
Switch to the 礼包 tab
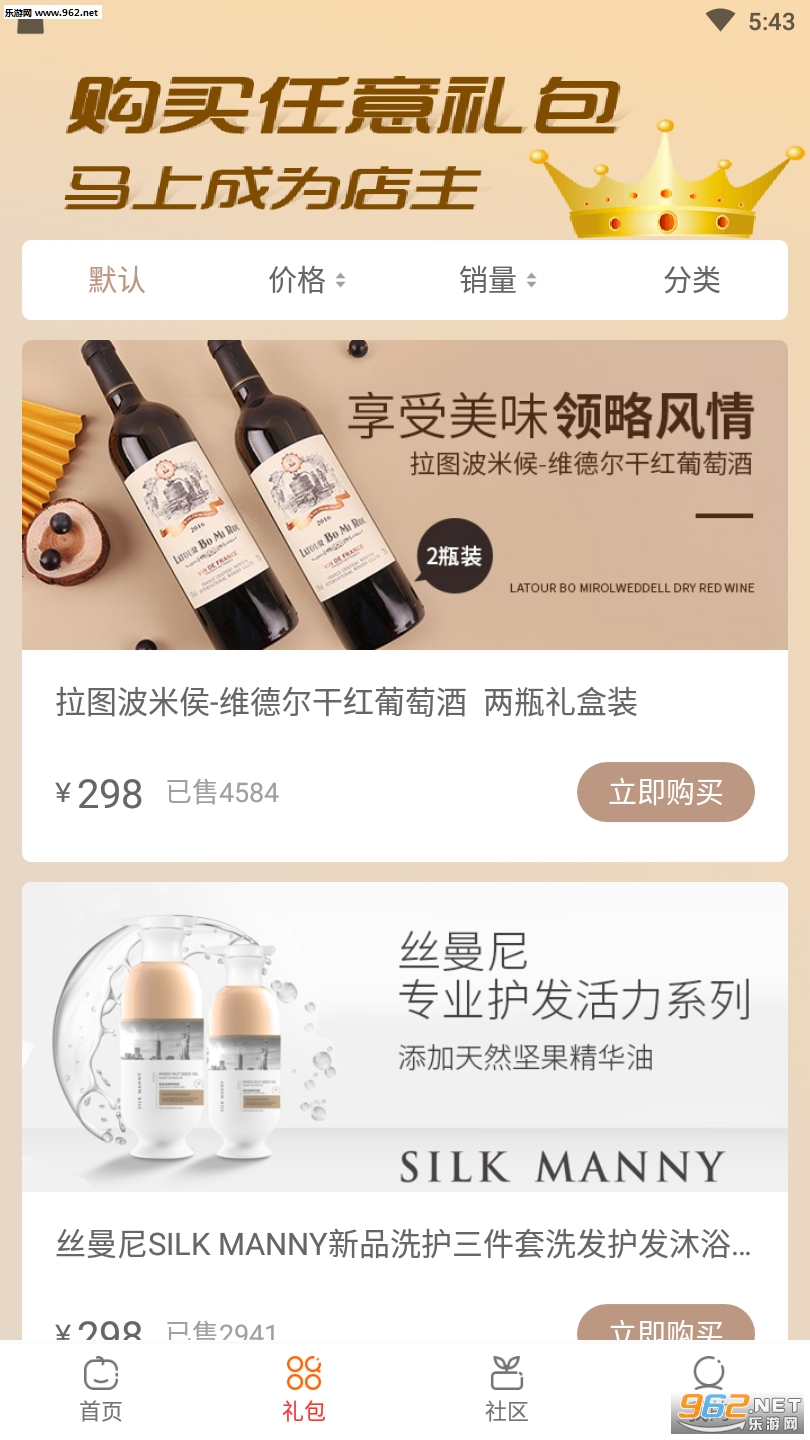304,1389
